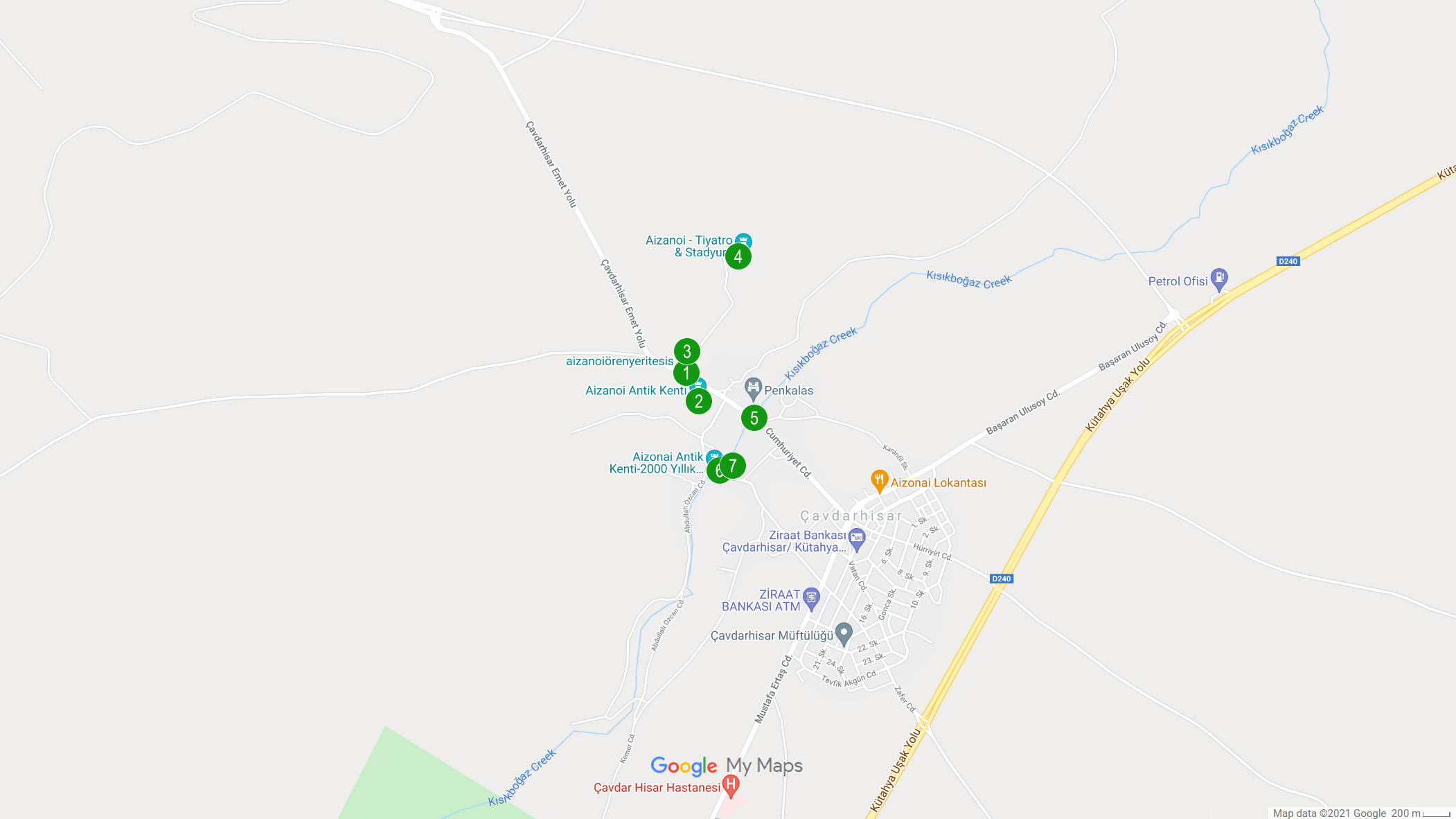Select green marker number 3
Viewport: 1456px width, 819px height.
pos(687,351)
